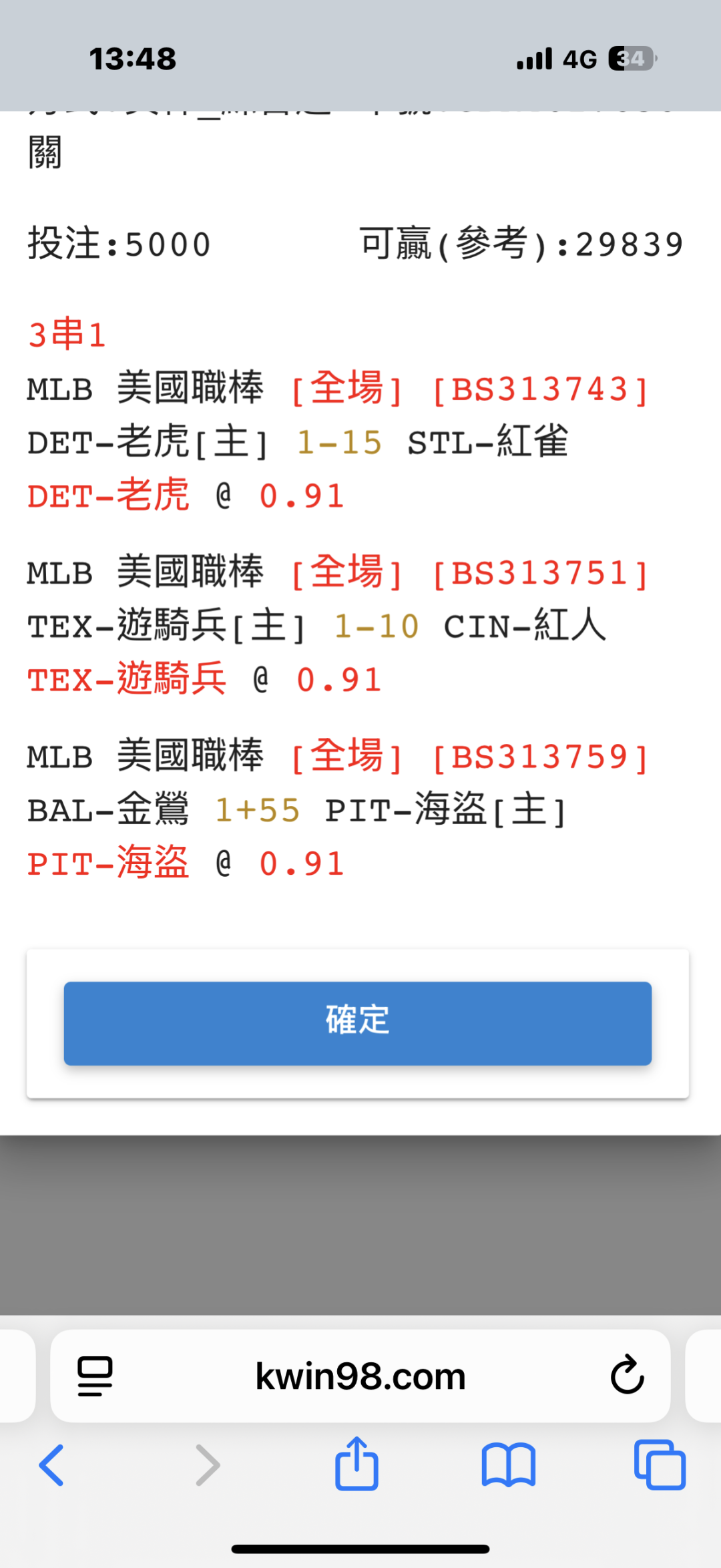The image size is (721, 1568).
Task: Go back to the previous page
Action: [51, 1465]
